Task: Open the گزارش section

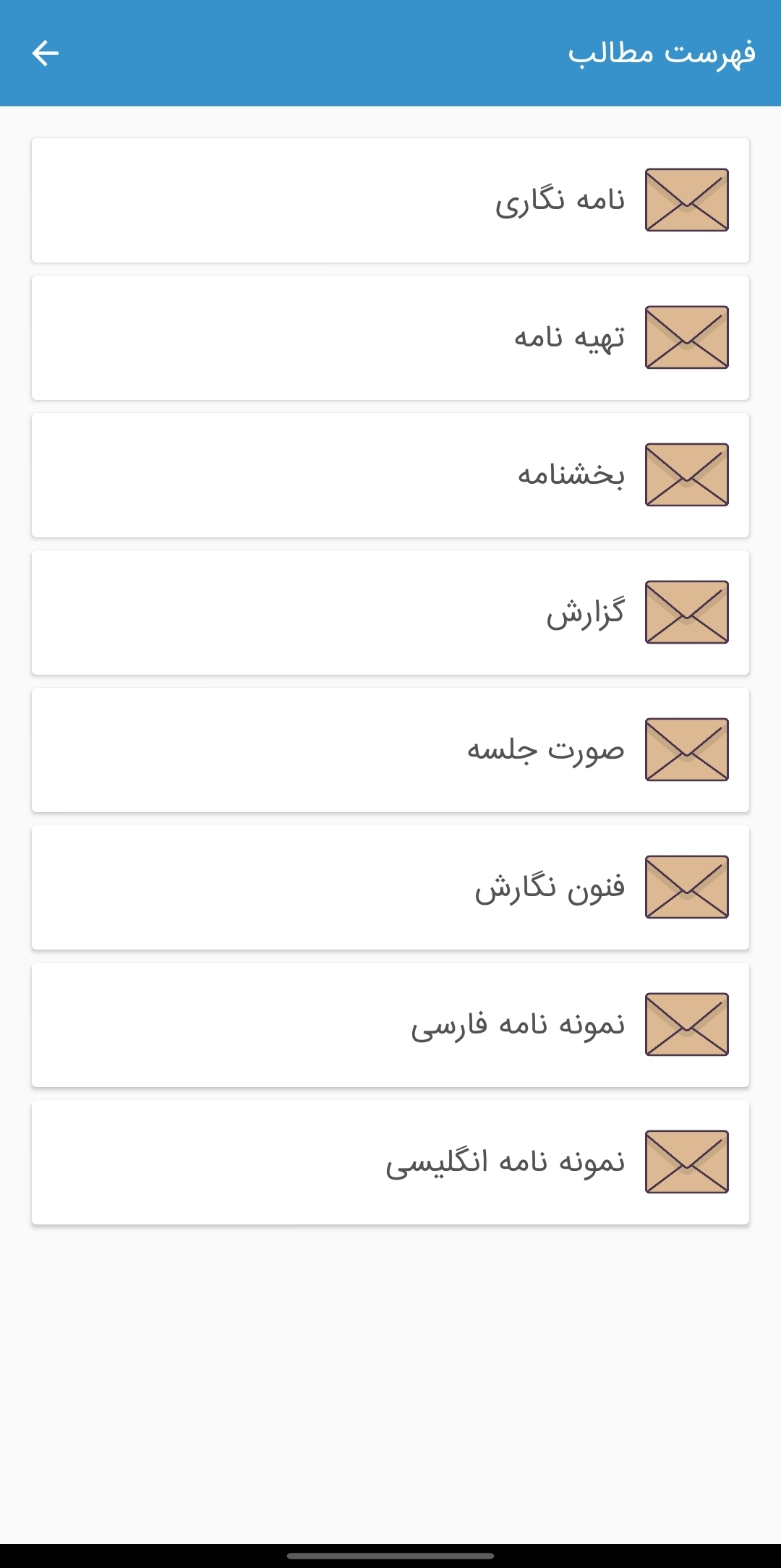Action: point(390,613)
